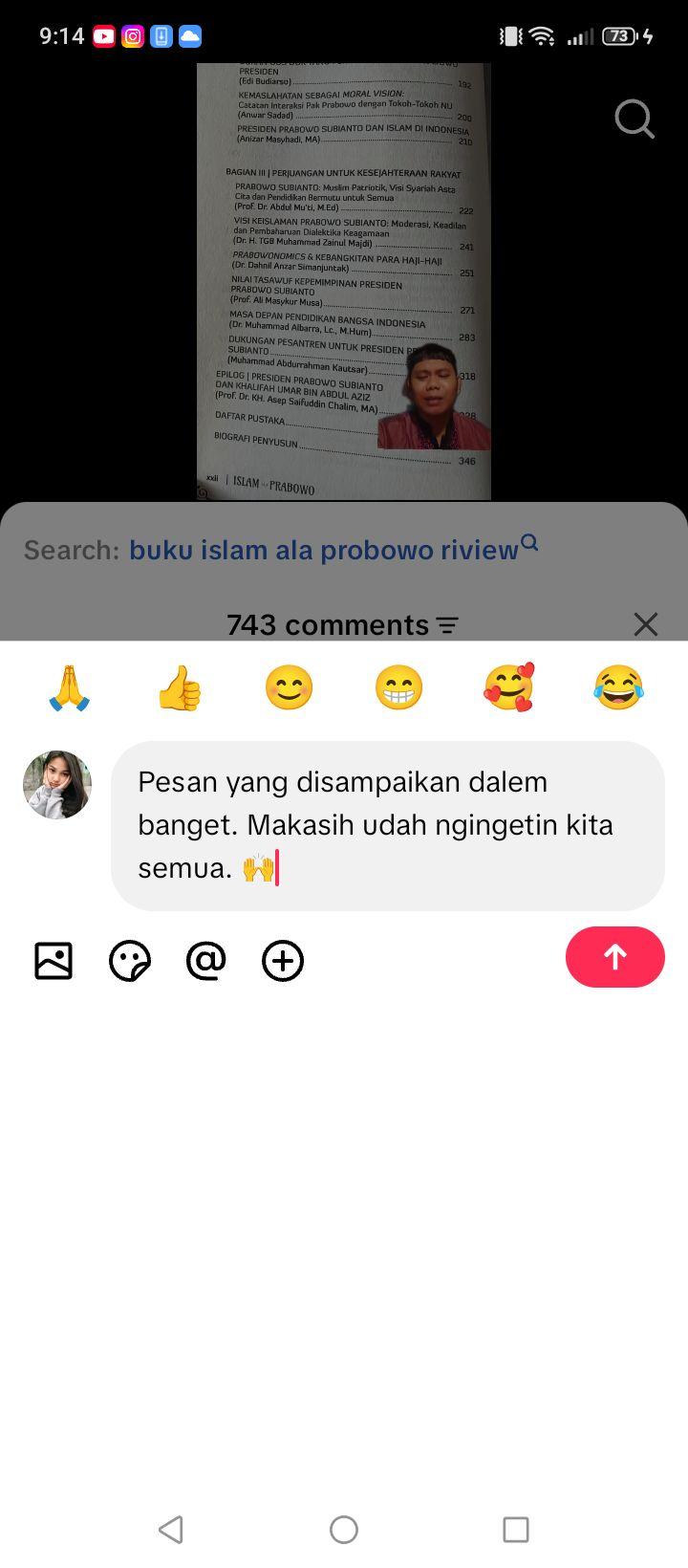
Task: Open the plus circle options
Action: click(283, 961)
